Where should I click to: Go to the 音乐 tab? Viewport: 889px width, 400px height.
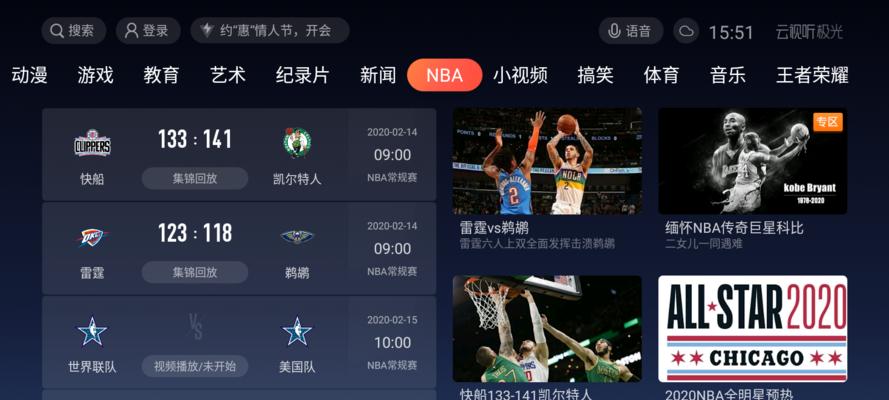point(727,75)
